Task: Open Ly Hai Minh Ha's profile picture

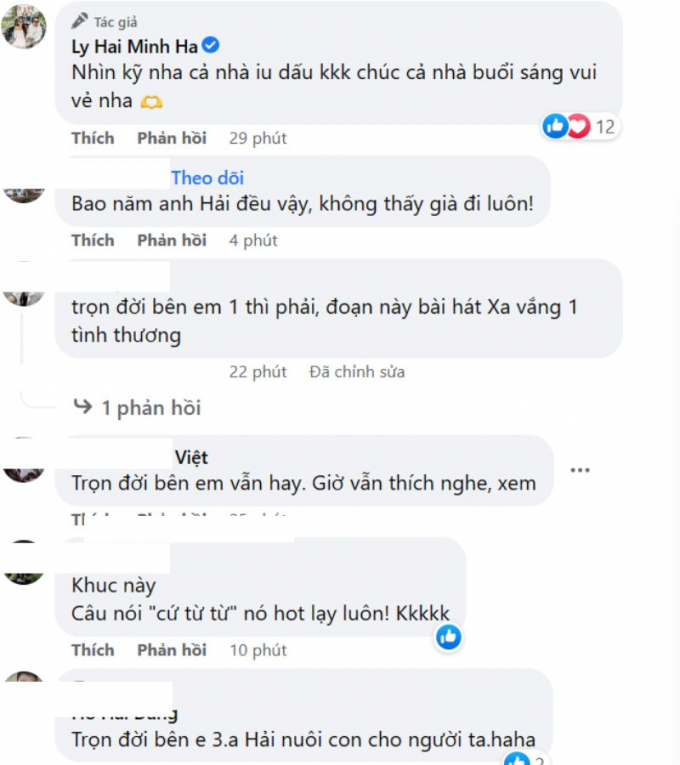Action: (24, 26)
